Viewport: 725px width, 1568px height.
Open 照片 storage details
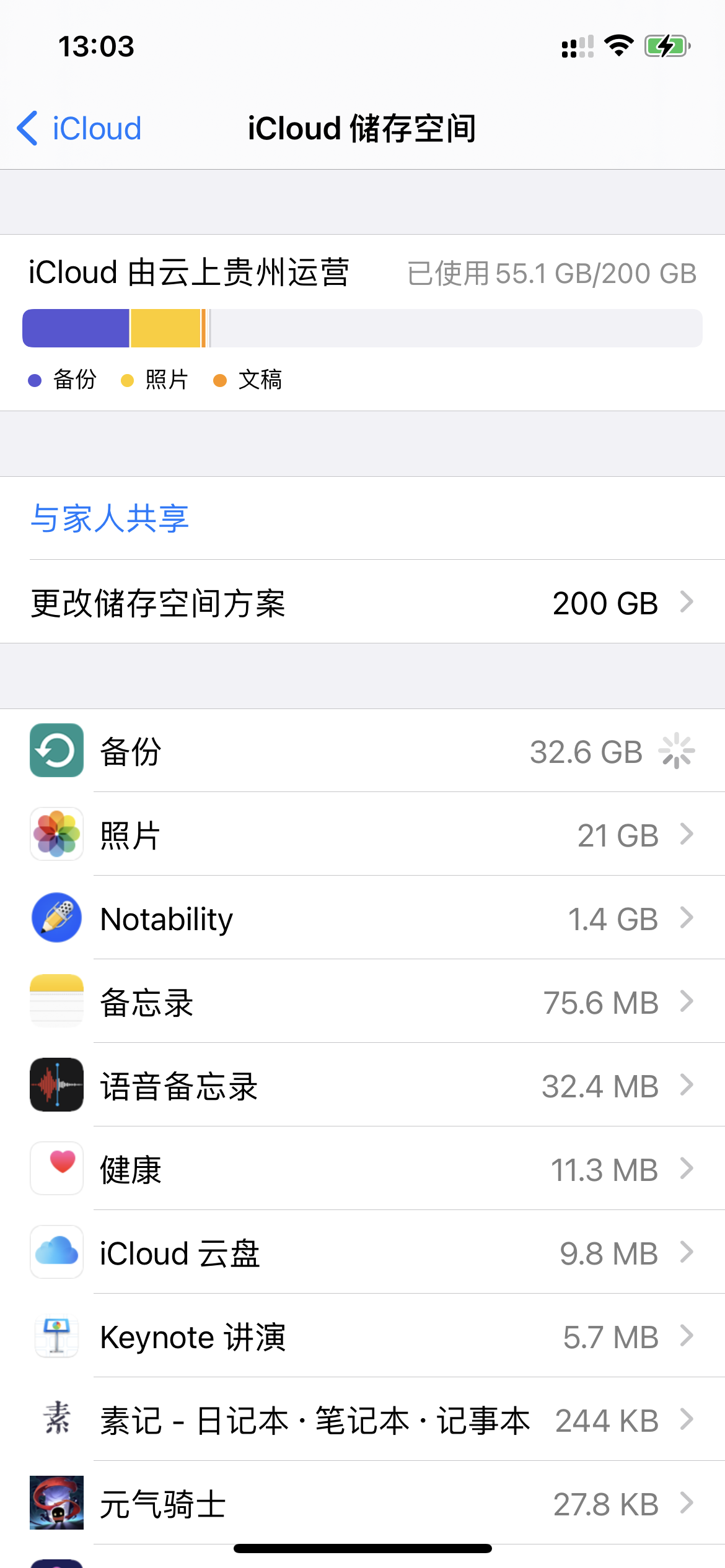362,835
